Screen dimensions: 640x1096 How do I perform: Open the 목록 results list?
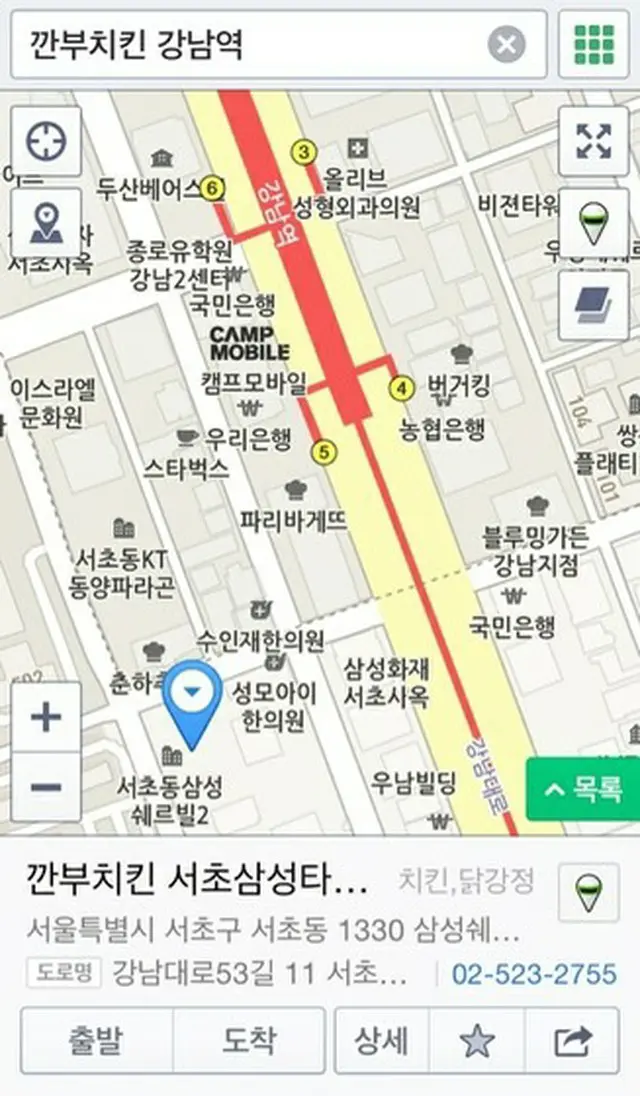[583, 789]
